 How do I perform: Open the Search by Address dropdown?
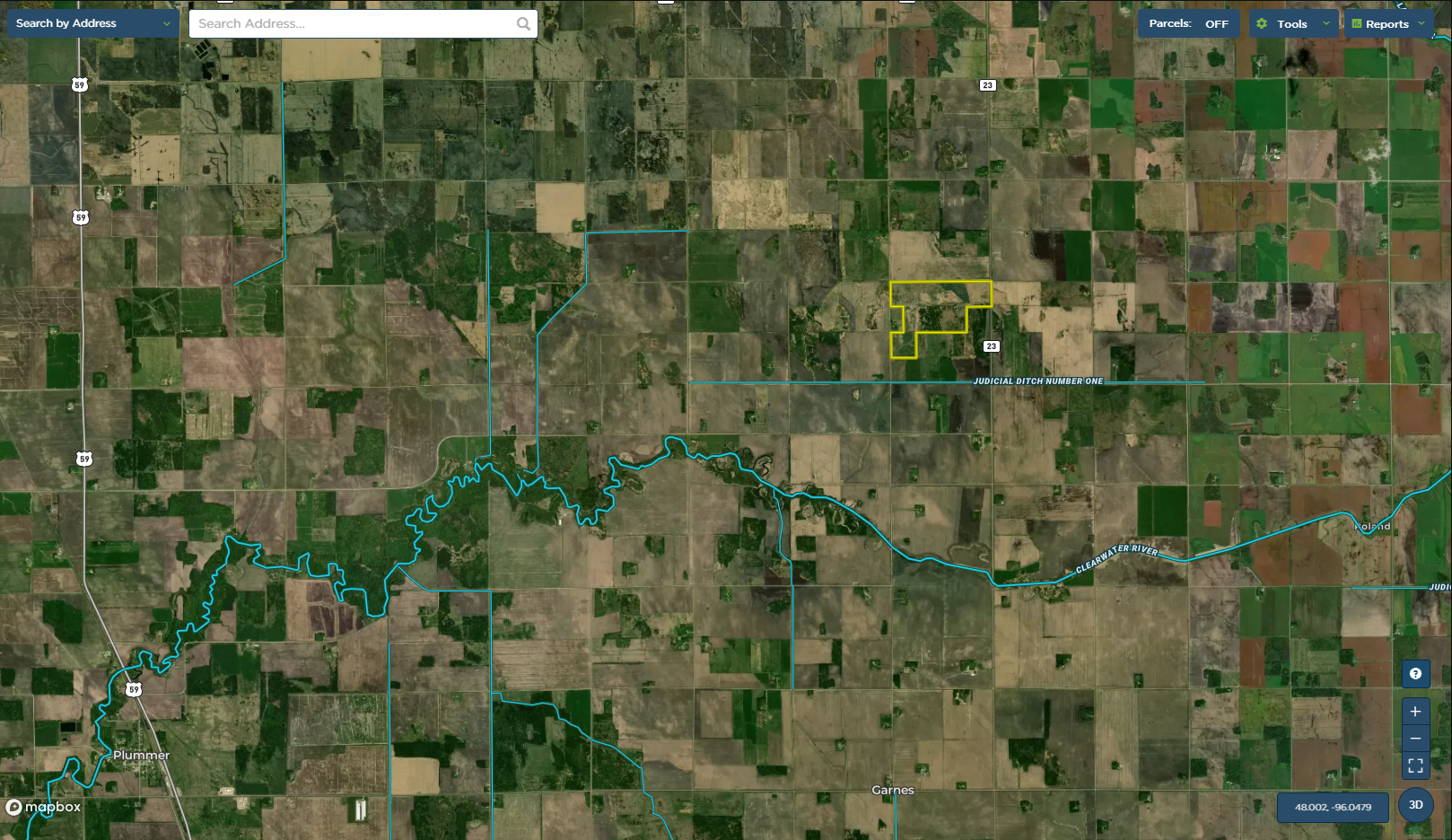pos(92,23)
